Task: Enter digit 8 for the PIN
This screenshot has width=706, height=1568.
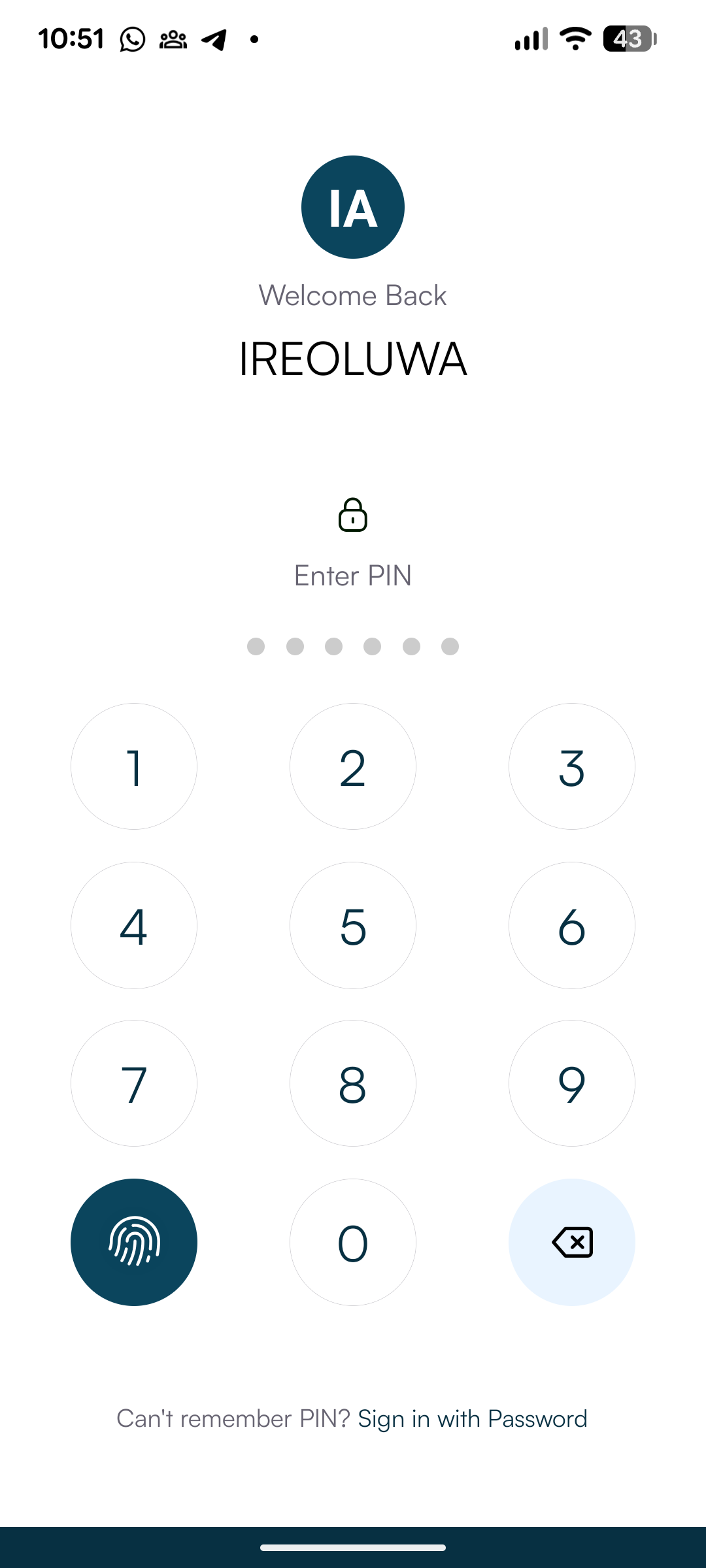Action: (x=353, y=1083)
